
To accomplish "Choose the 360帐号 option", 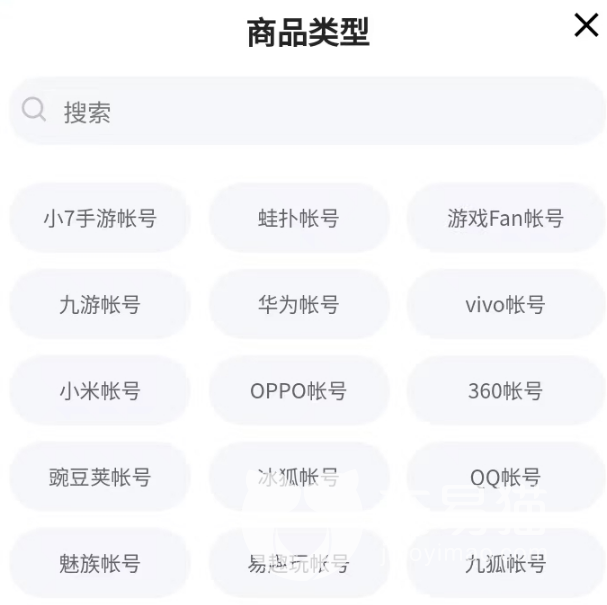I will [505, 391].
